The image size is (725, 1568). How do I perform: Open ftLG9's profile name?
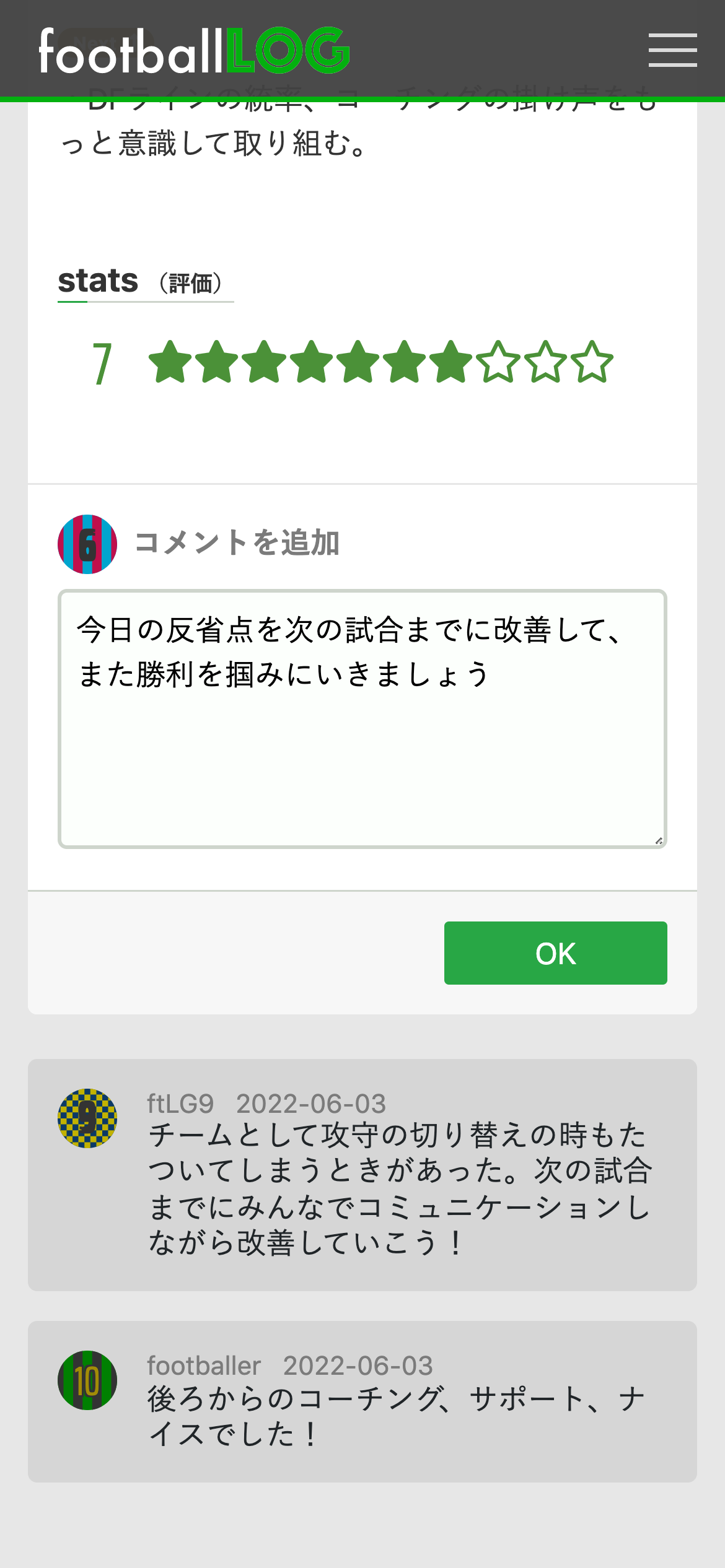coord(181,1104)
